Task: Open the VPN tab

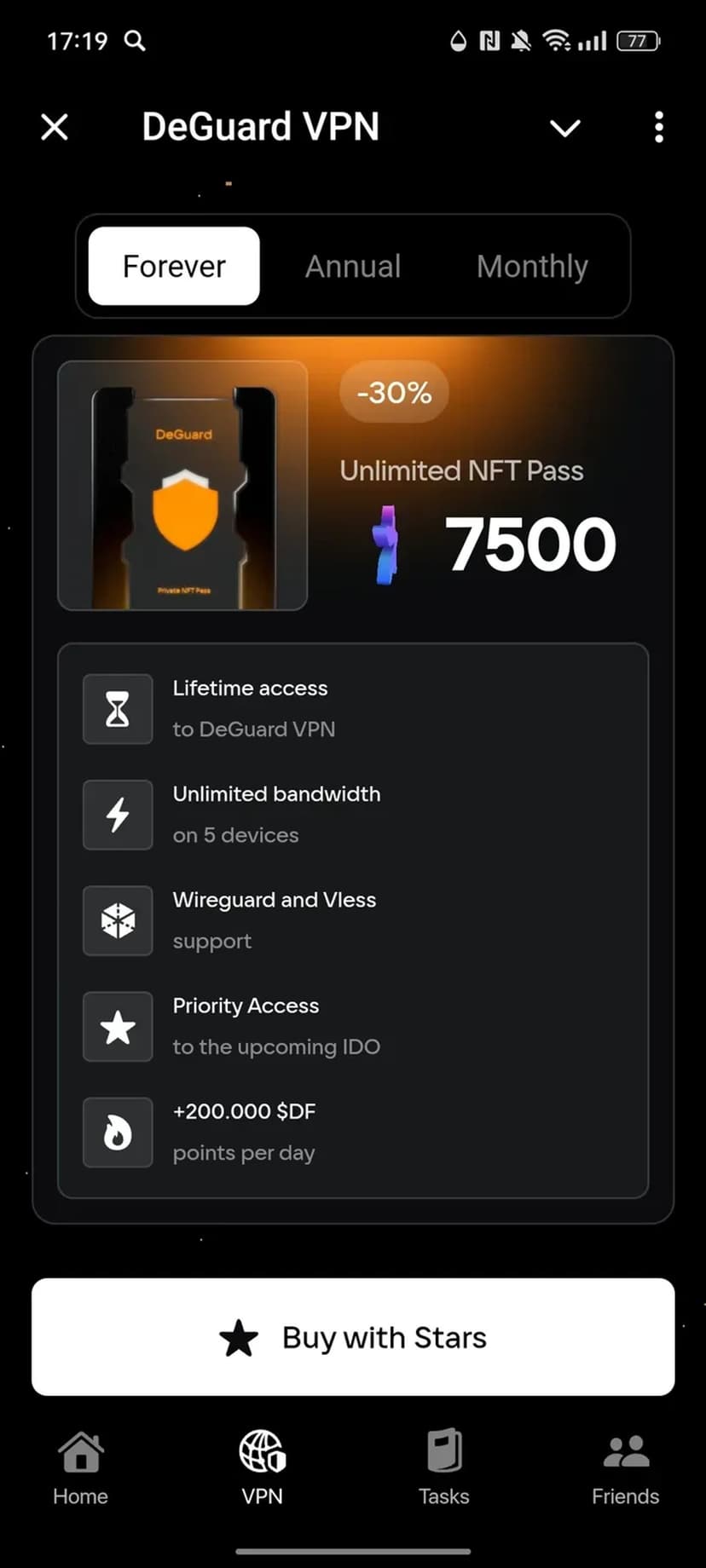Action: point(262,1468)
